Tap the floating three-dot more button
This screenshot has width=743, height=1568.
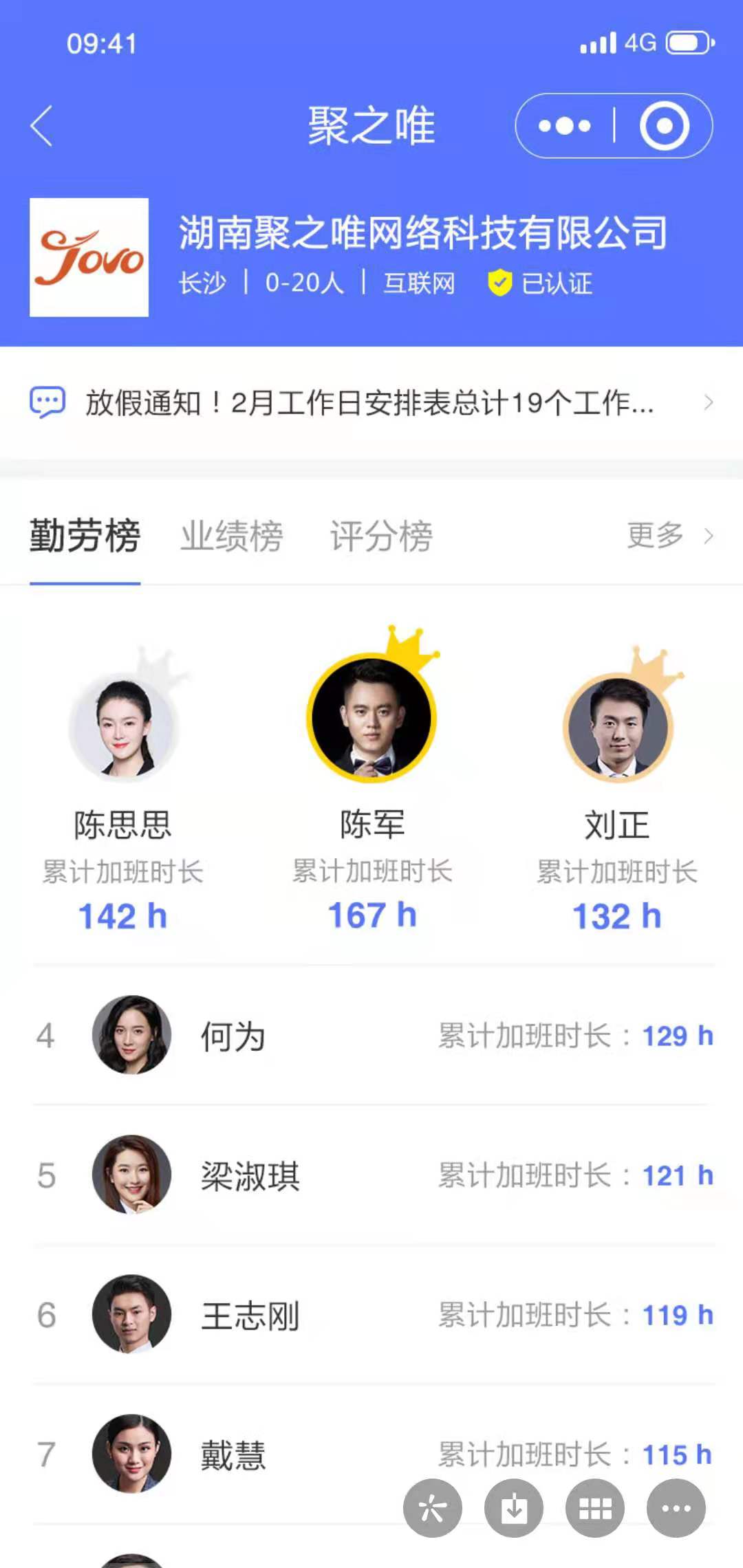pyautogui.click(x=676, y=1508)
